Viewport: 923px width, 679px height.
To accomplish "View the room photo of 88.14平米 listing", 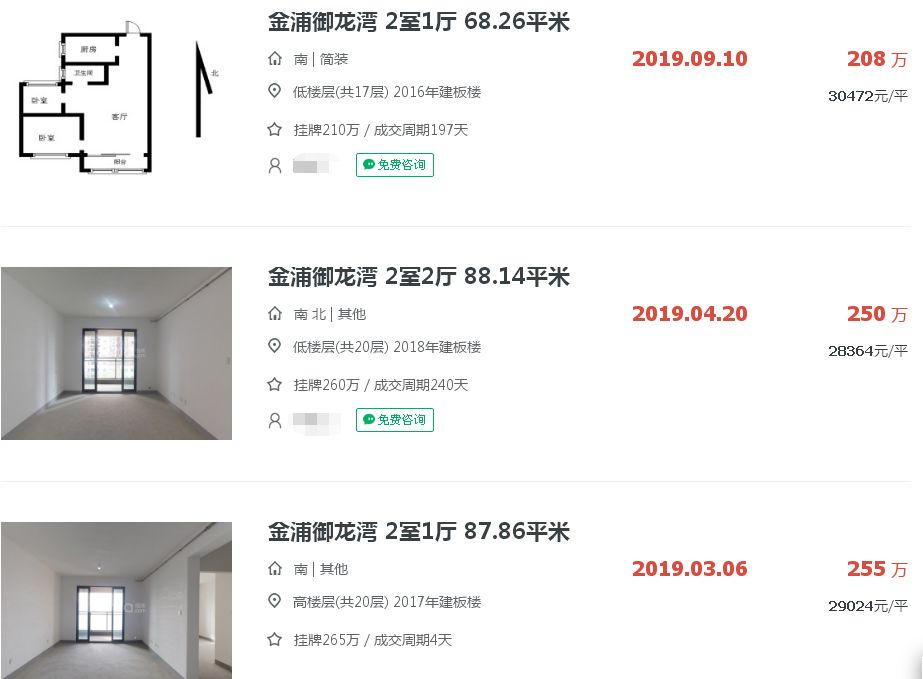I will (x=116, y=353).
